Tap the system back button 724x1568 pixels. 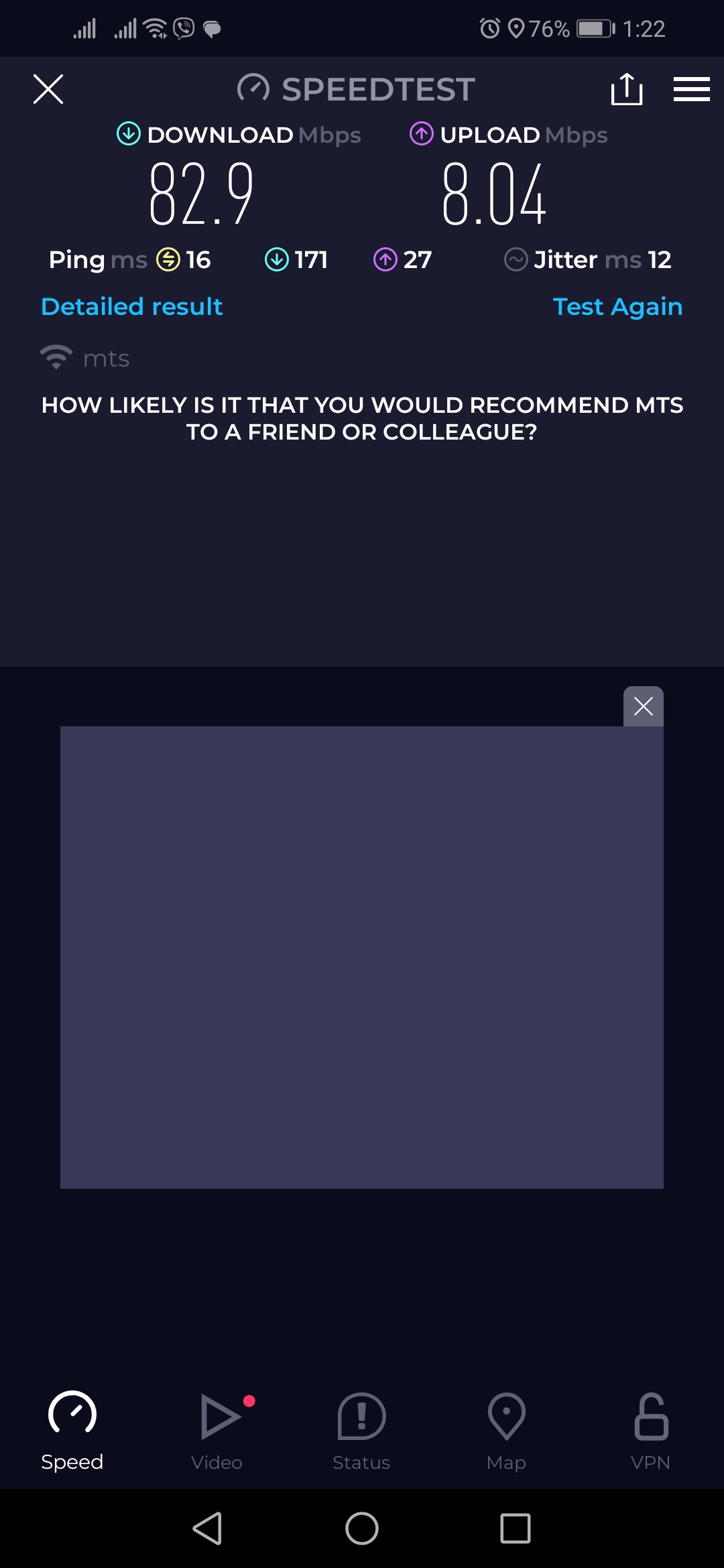coord(208,1528)
